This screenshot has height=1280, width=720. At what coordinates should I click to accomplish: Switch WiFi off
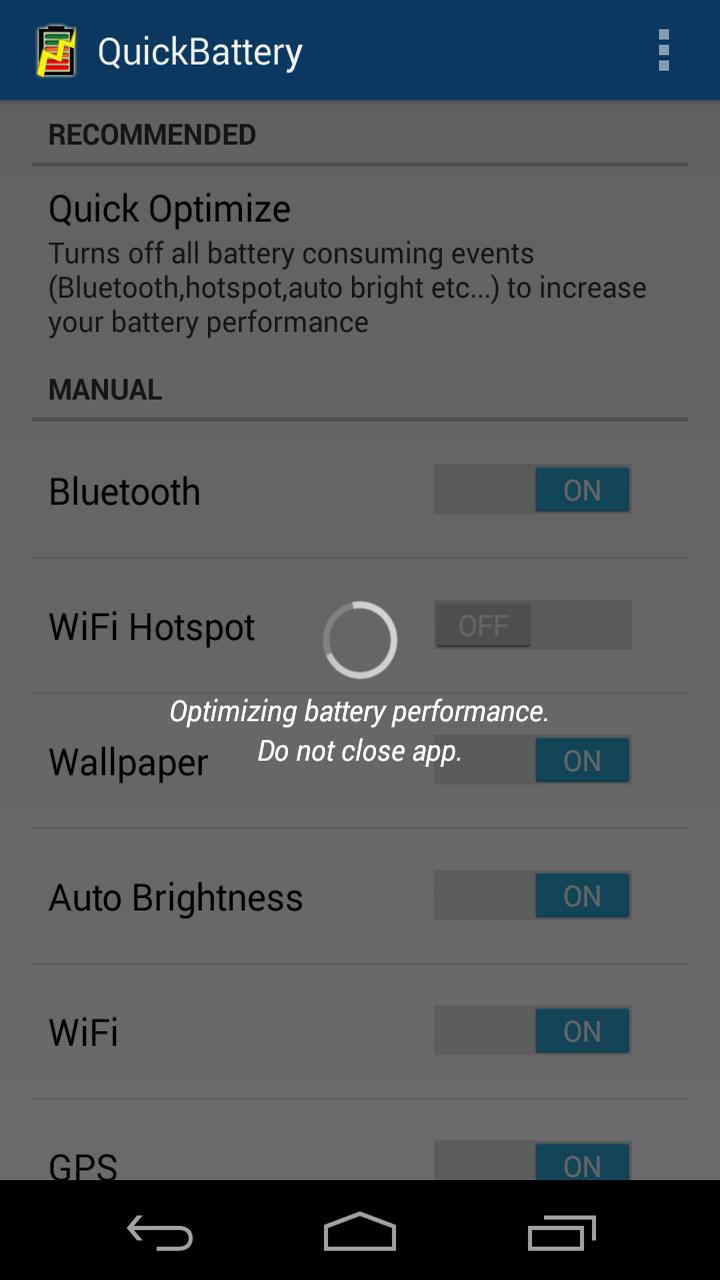point(532,1031)
